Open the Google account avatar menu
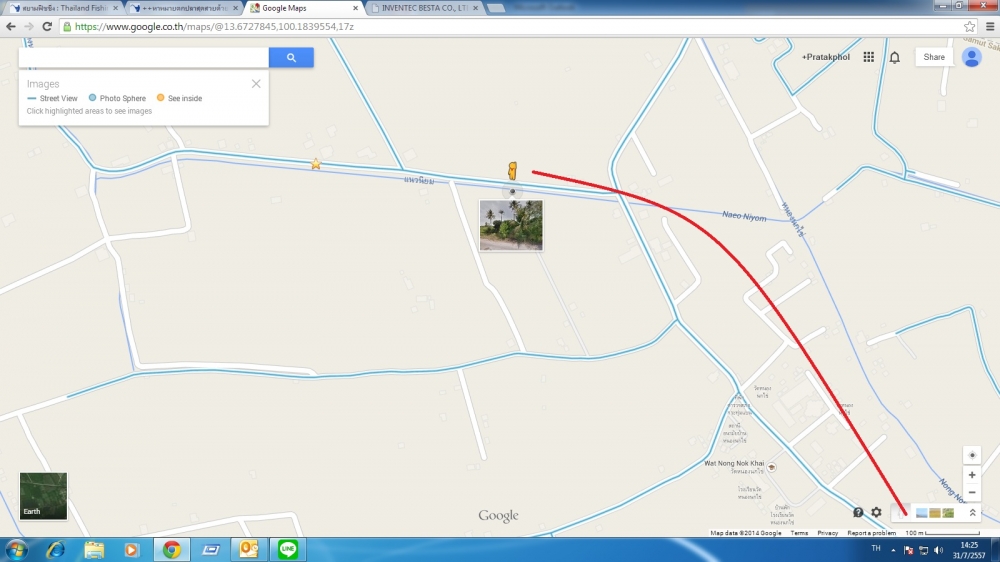Image resolution: width=1000 pixels, height=562 pixels. (971, 57)
